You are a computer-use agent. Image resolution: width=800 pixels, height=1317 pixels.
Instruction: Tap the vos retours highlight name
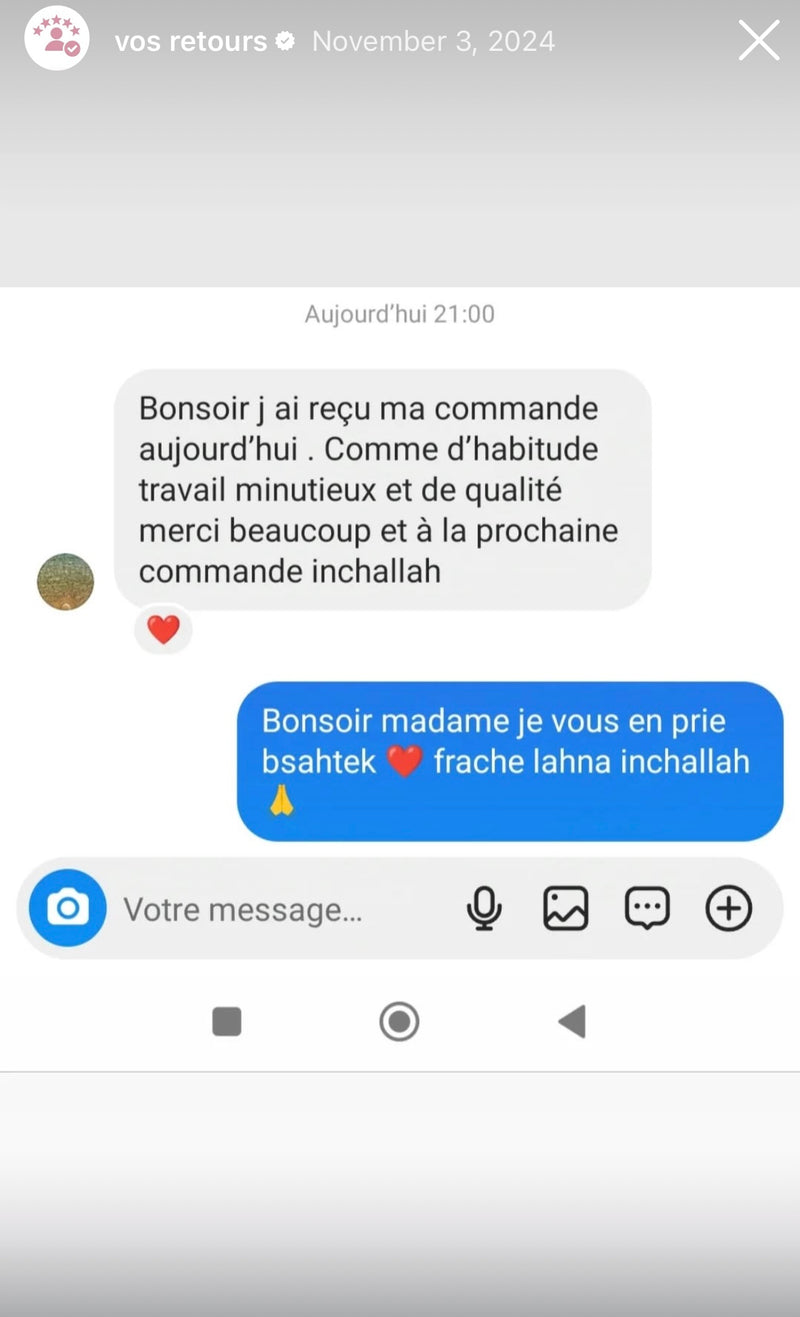(190, 42)
